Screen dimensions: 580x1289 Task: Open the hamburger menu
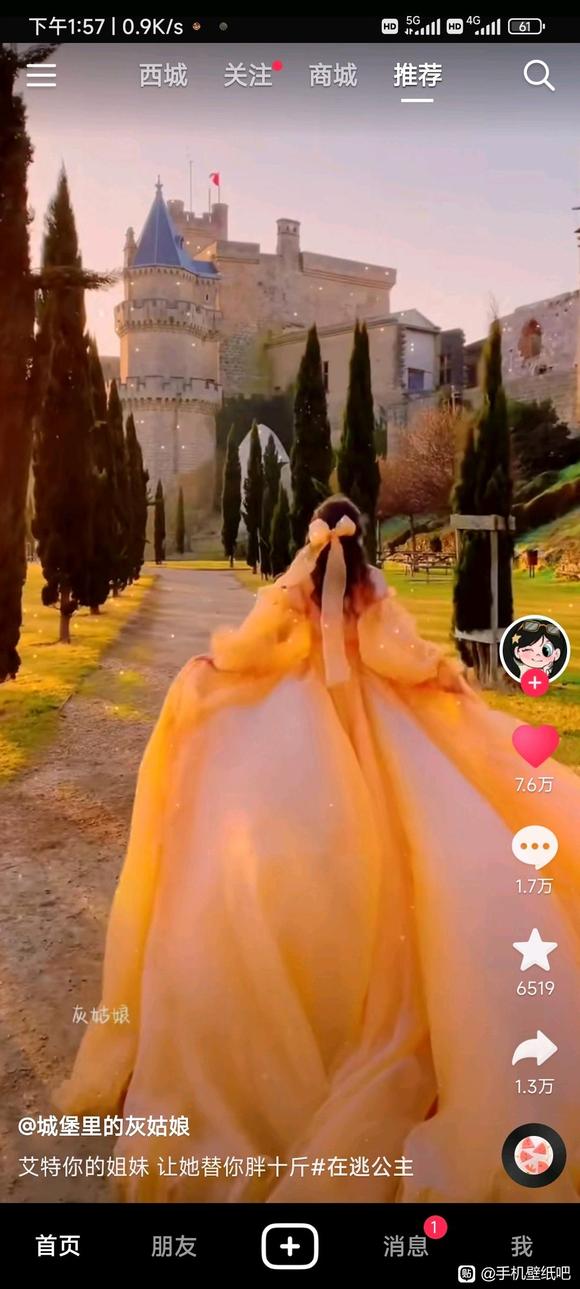[41, 75]
